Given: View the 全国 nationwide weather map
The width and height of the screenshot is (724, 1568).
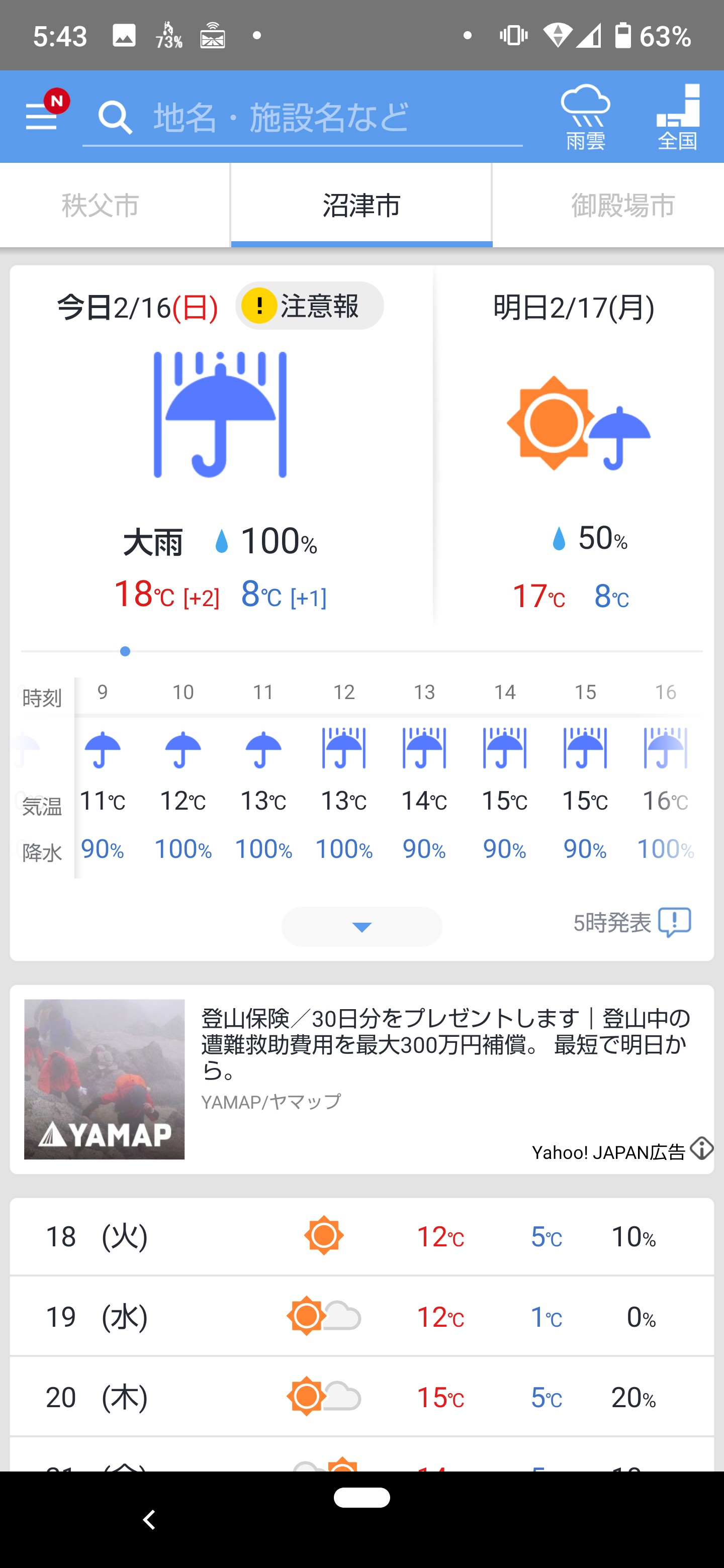Looking at the screenshot, I should [x=678, y=117].
